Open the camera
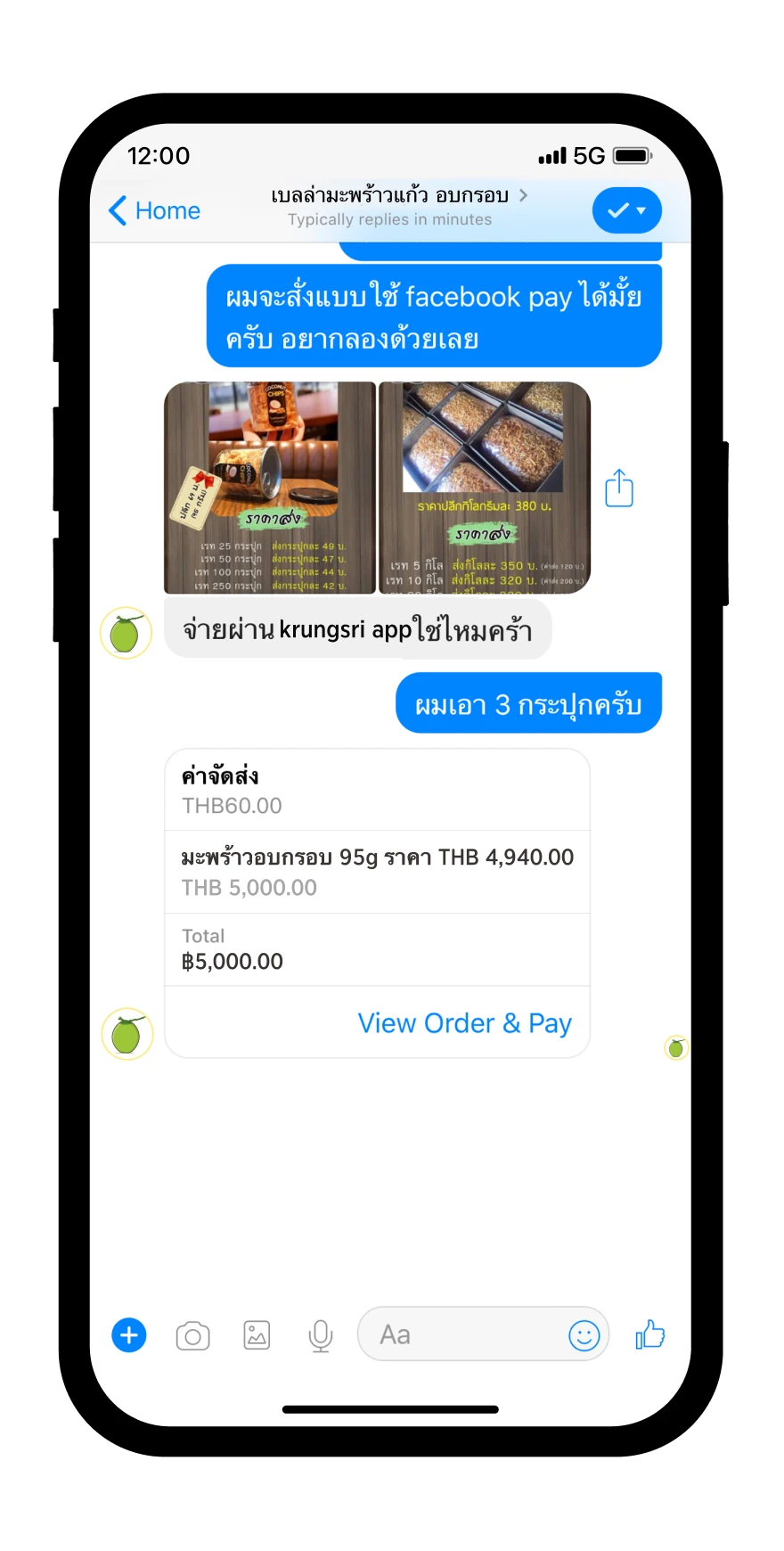The height and width of the screenshot is (1551, 784). [192, 1335]
